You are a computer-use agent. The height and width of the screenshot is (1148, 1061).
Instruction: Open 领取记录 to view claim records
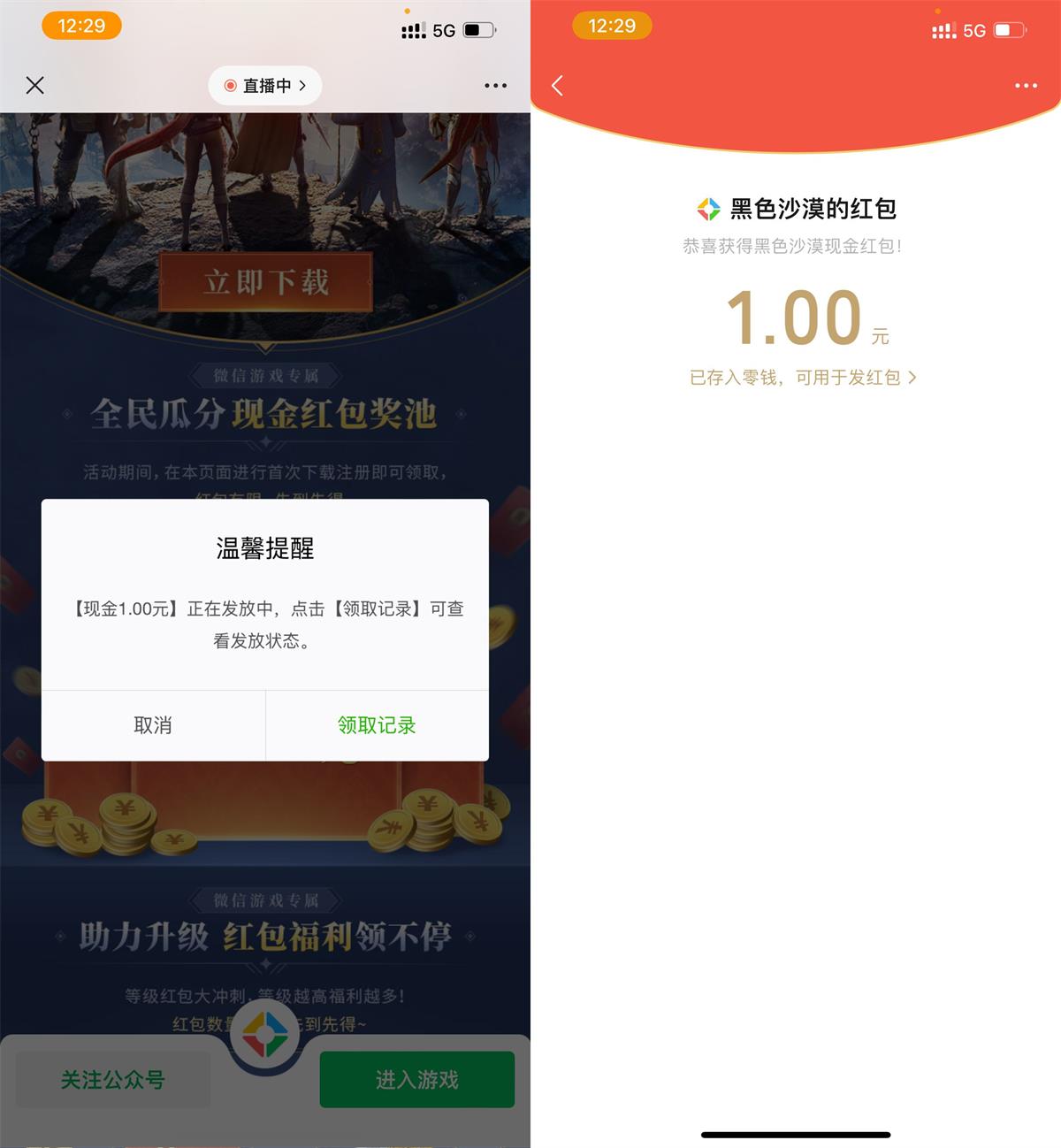pos(375,725)
